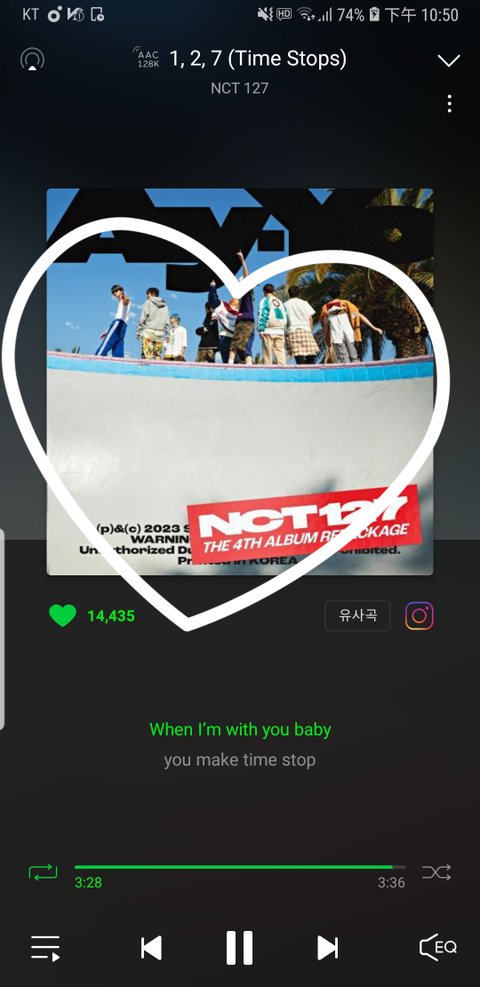This screenshot has width=480, height=987.
Task: Tap the NCT 127 artist name
Action: [x=240, y=88]
